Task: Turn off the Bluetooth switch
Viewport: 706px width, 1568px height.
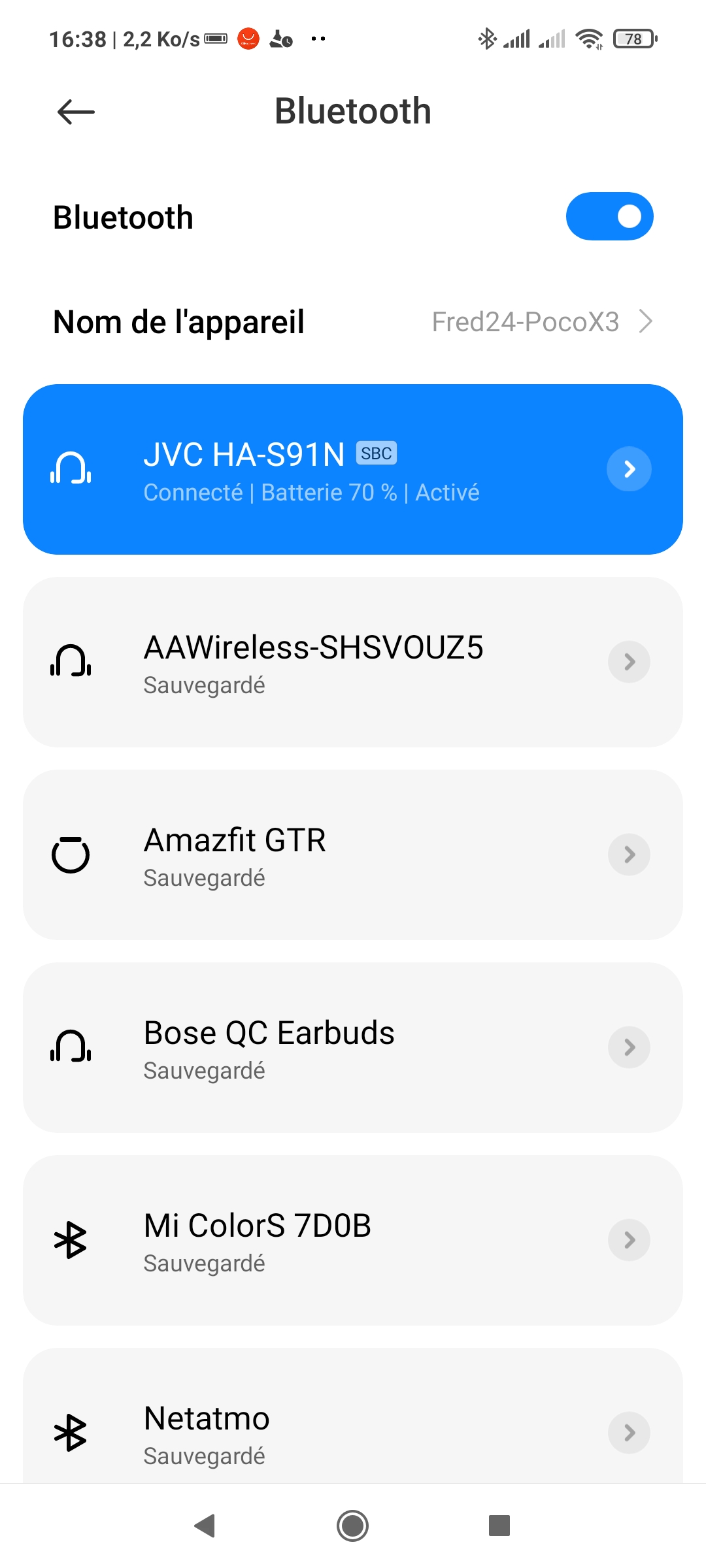Action: point(609,216)
